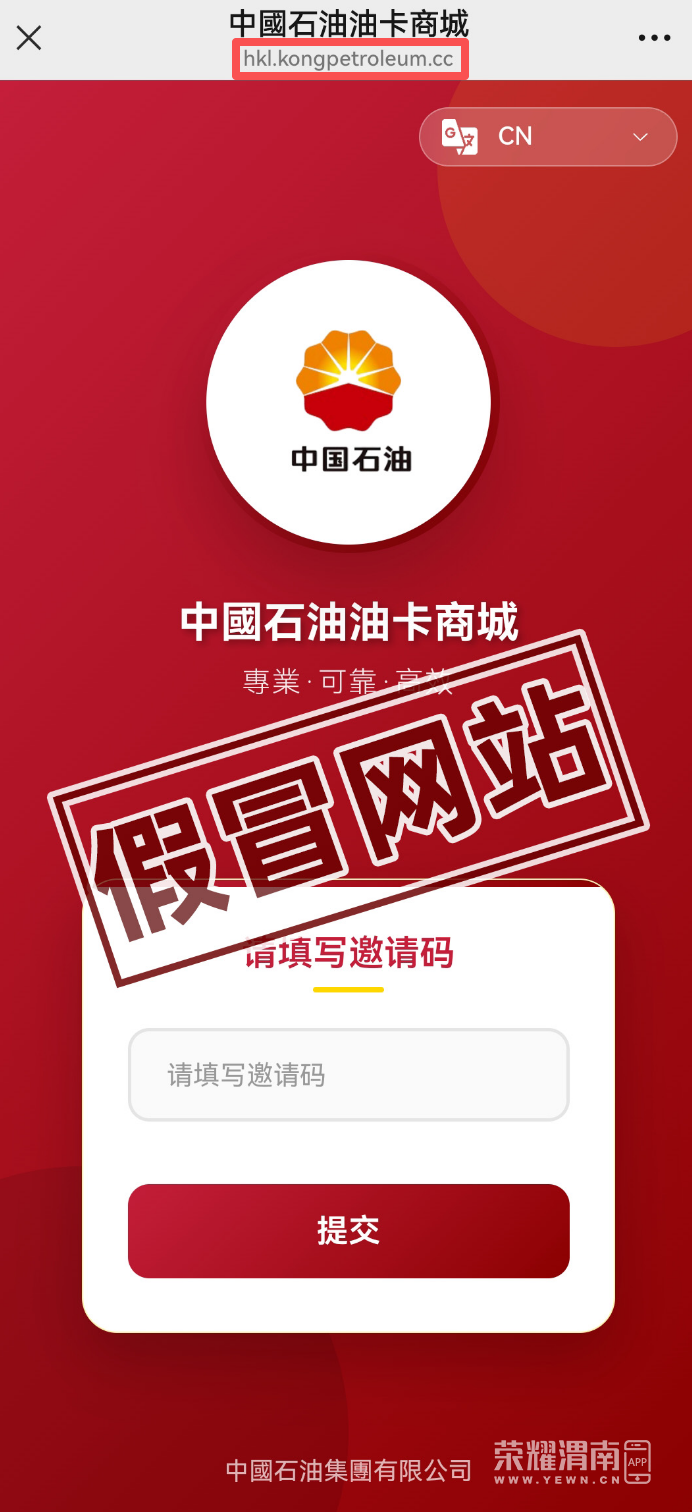
Task: Submit with the 提交 button
Action: coord(348,1231)
